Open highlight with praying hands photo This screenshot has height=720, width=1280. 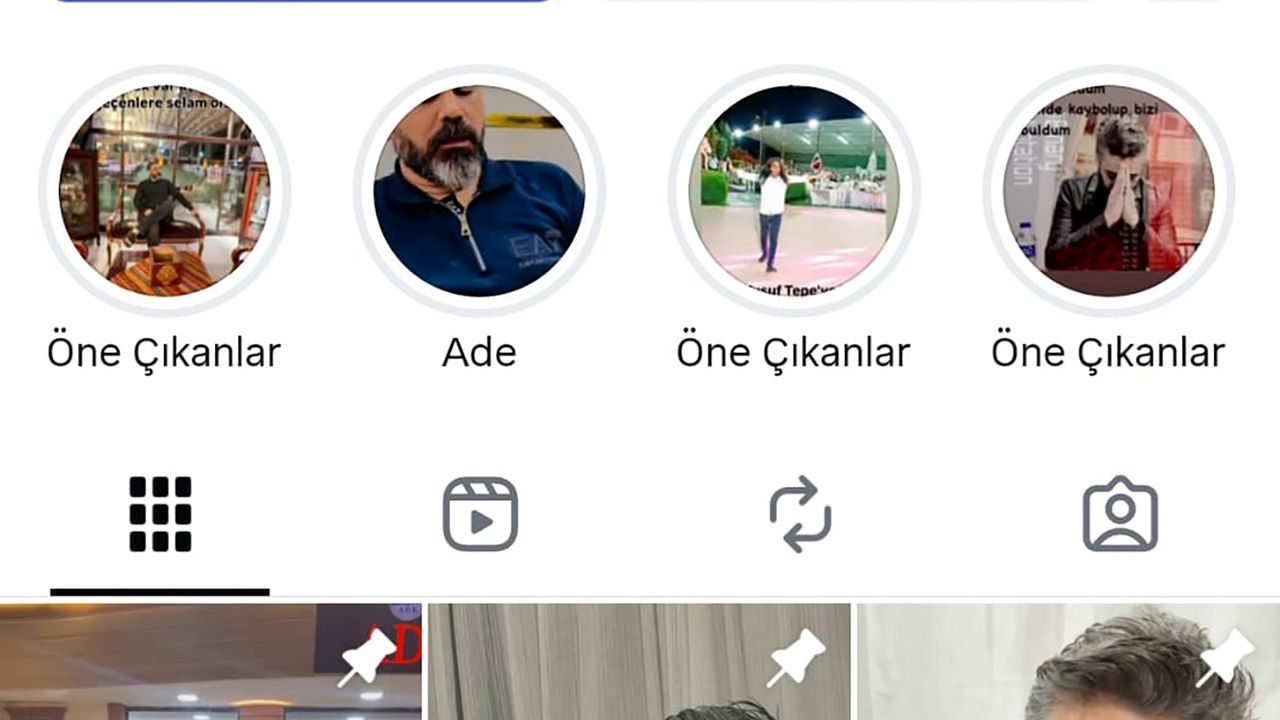[1108, 190]
